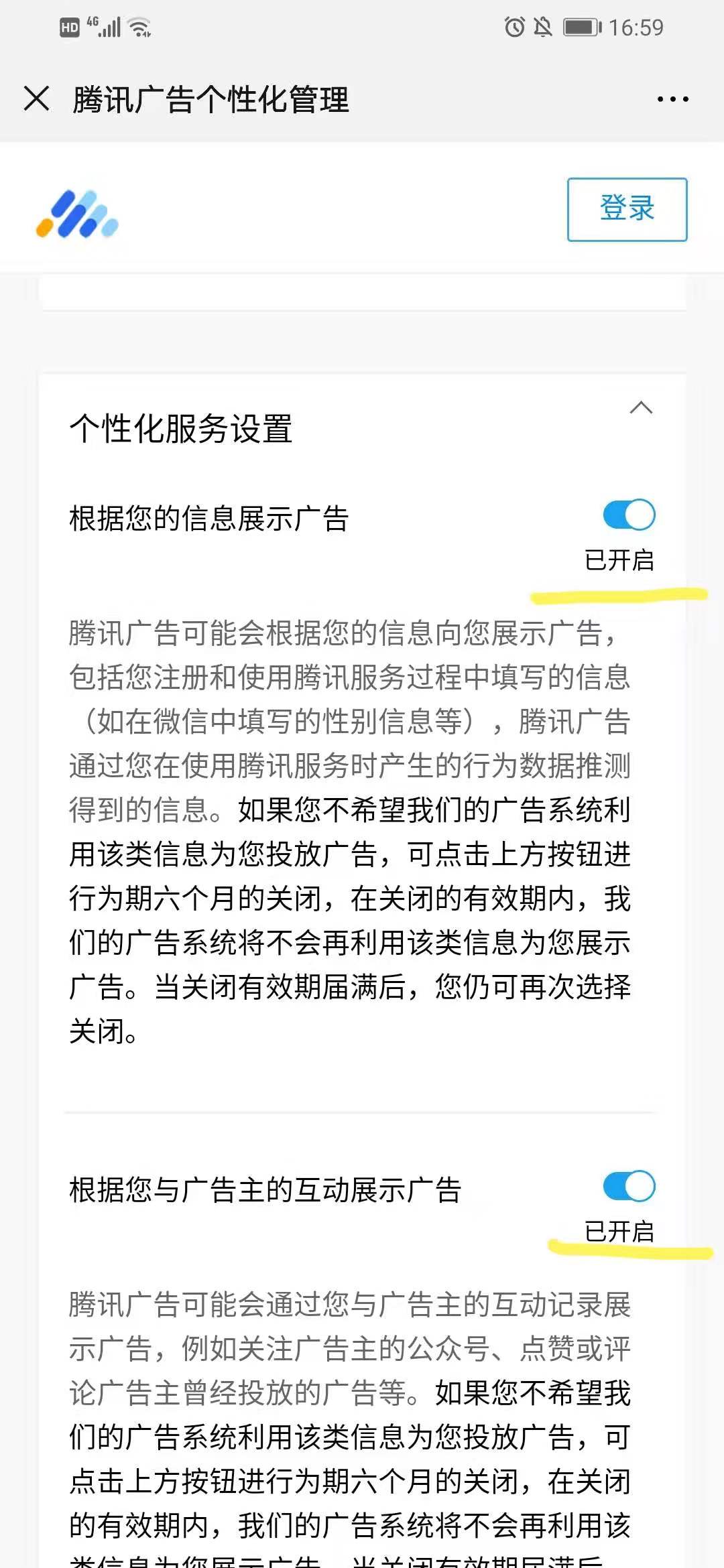The height and width of the screenshot is (1568, 724).
Task: Disable 根据您的信息展示广告 switch
Action: click(629, 515)
